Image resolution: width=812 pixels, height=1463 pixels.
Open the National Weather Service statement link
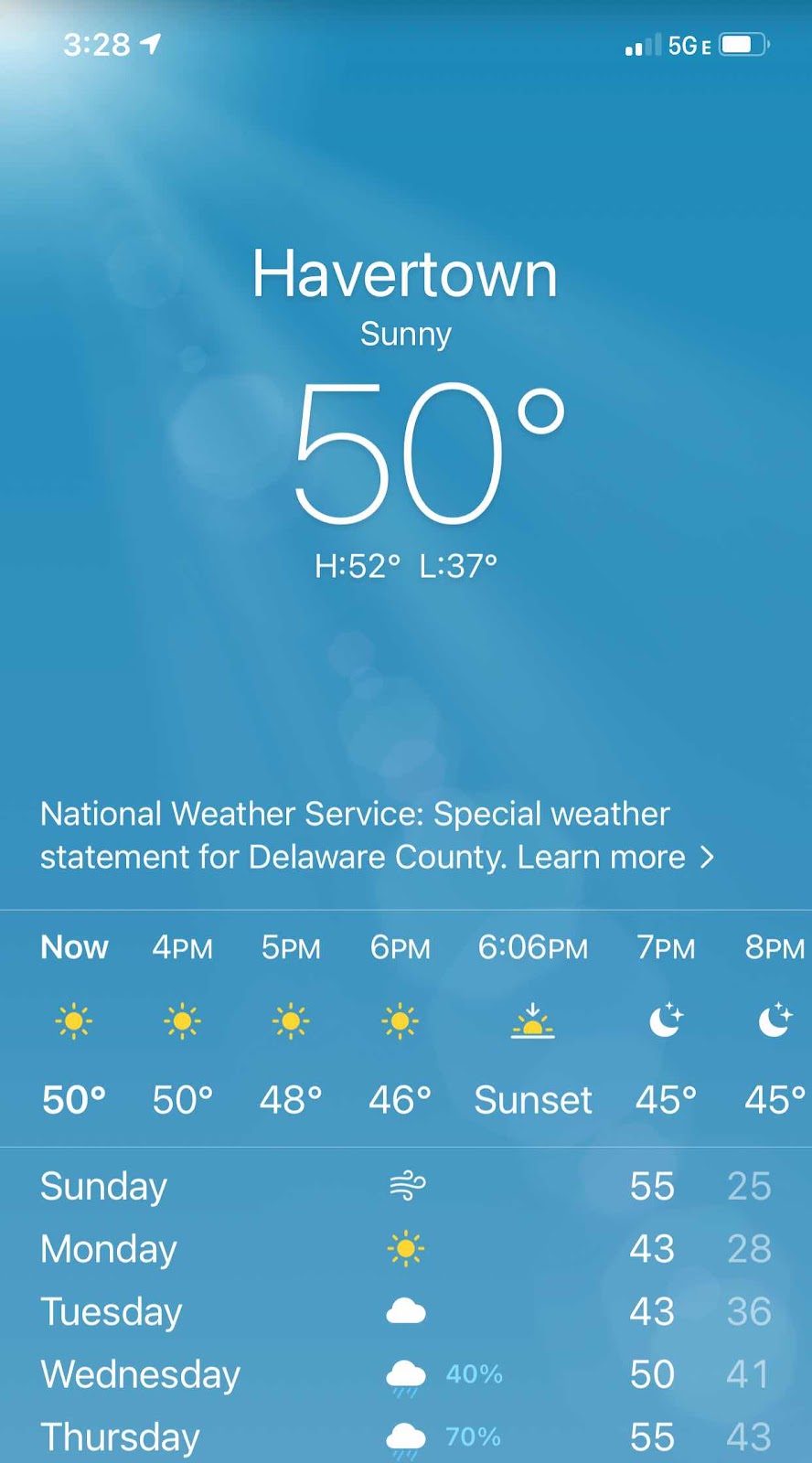[x=377, y=836]
